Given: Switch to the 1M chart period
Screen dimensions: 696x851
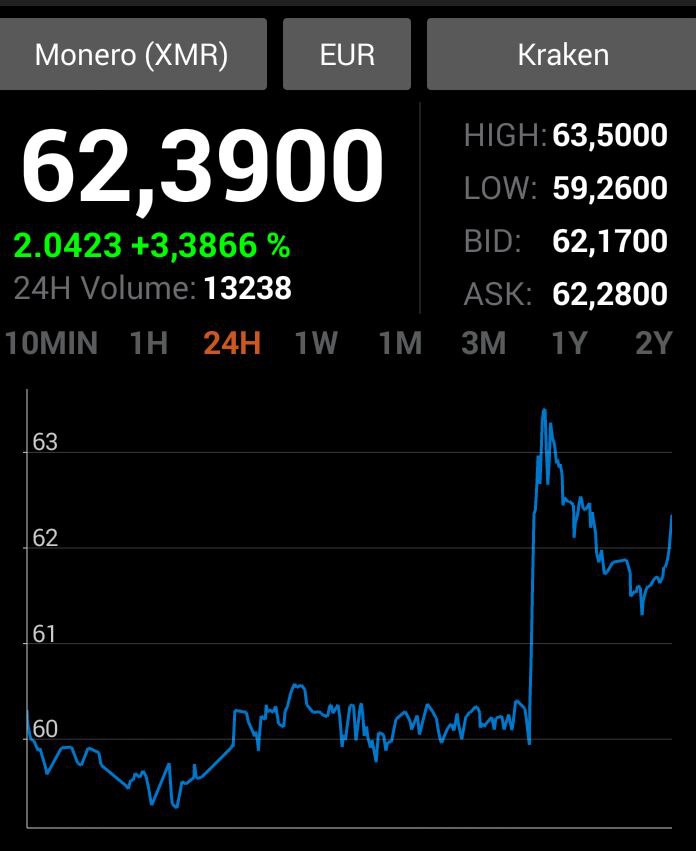Looking at the screenshot, I should pyautogui.click(x=400, y=344).
